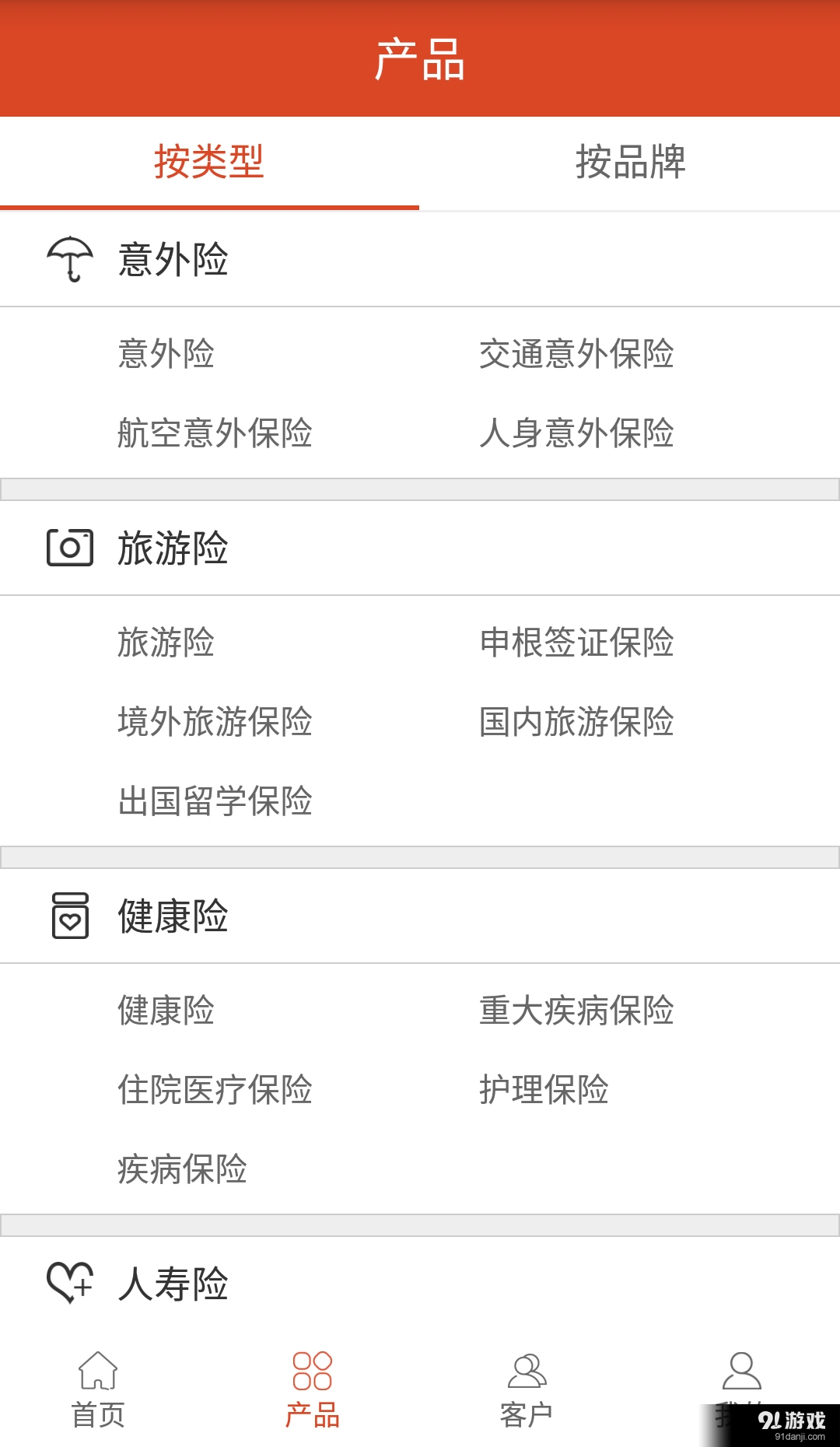Open 申根签证保险 category
This screenshot has width=840, height=1447.
click(x=576, y=643)
